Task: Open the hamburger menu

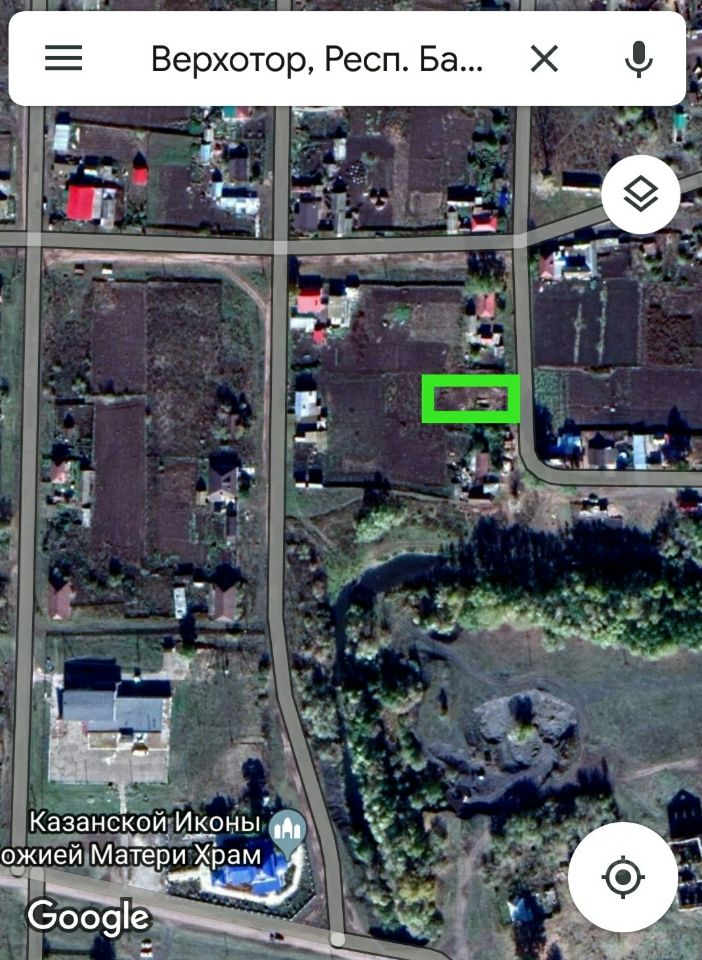Action: [x=63, y=59]
